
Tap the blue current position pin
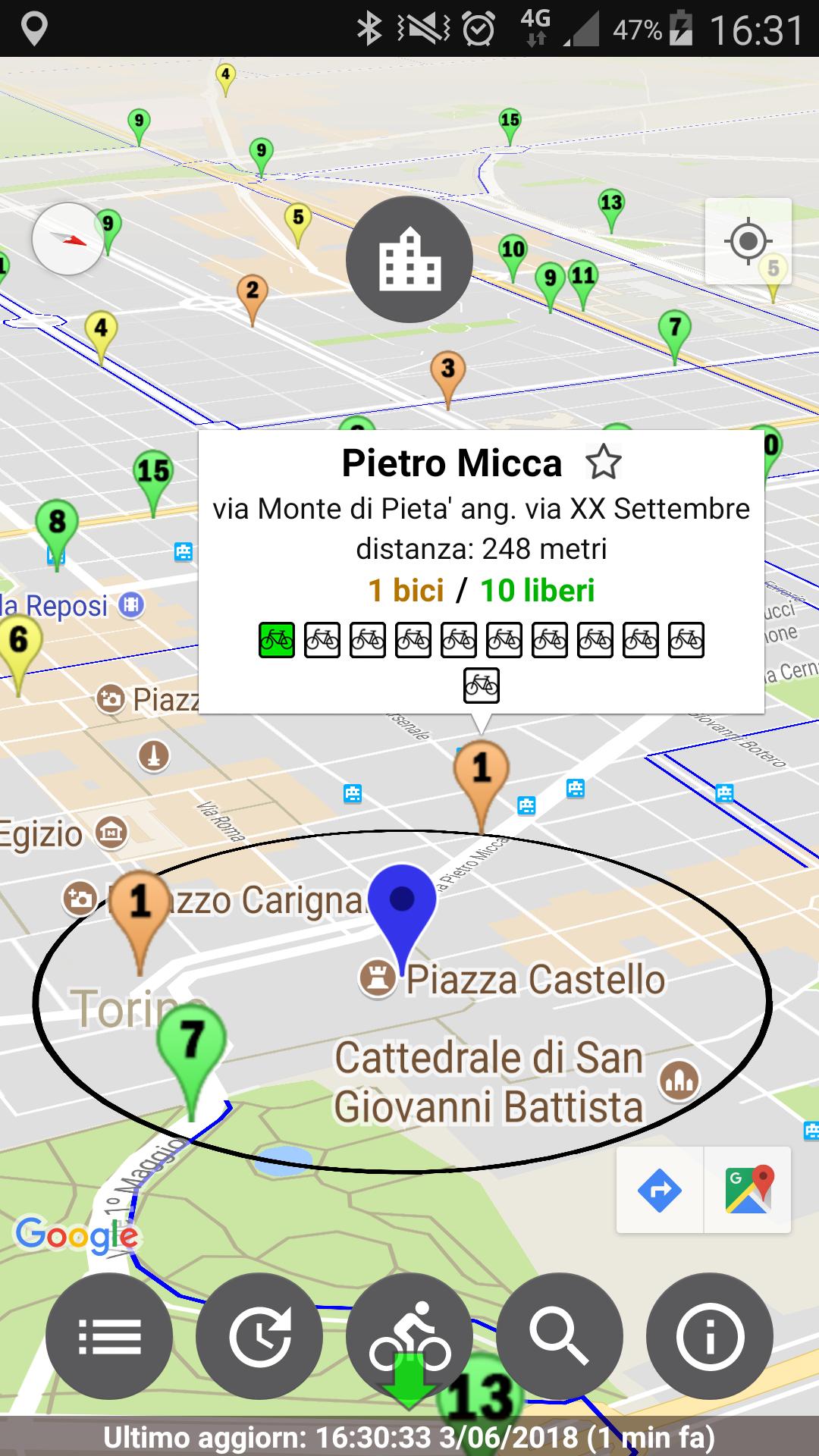click(402, 902)
